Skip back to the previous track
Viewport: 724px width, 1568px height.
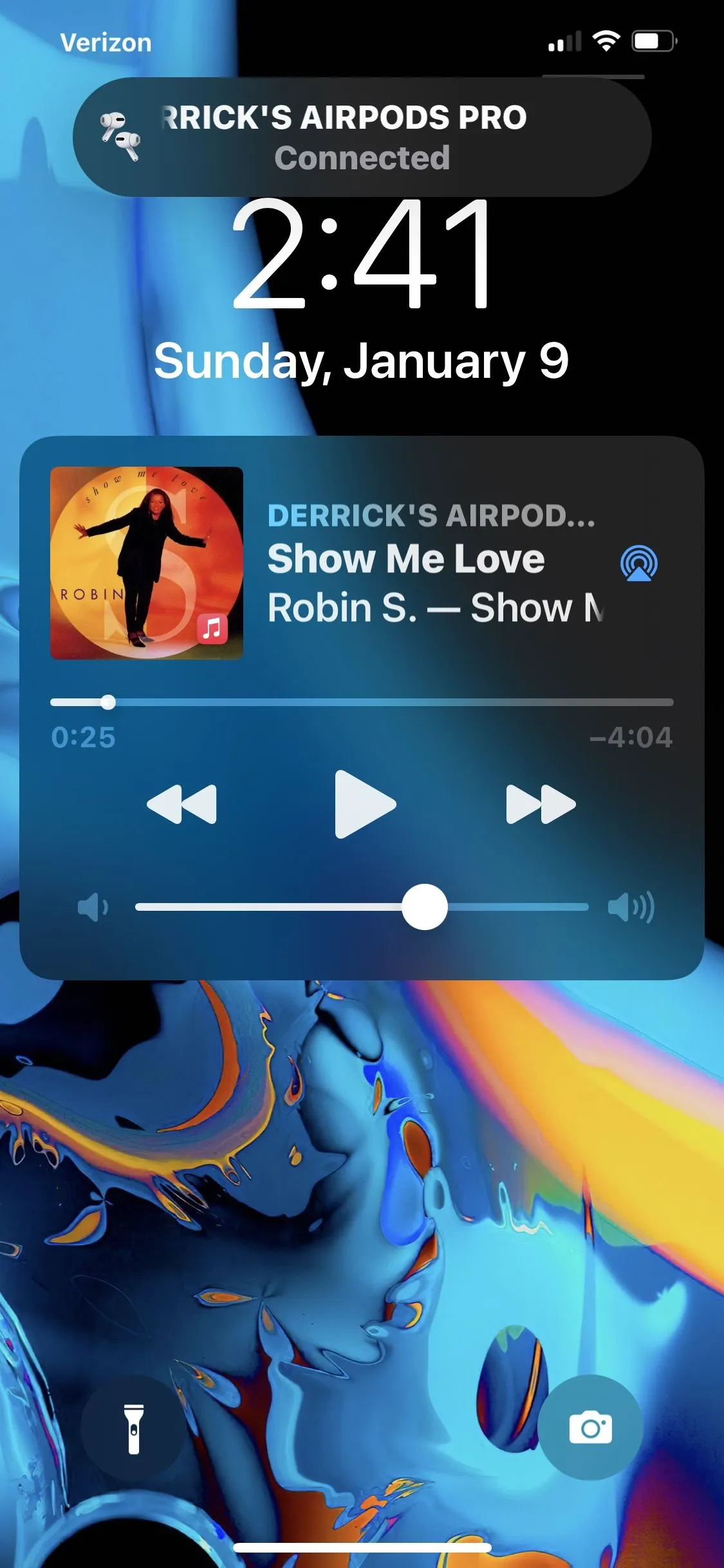[x=182, y=804]
